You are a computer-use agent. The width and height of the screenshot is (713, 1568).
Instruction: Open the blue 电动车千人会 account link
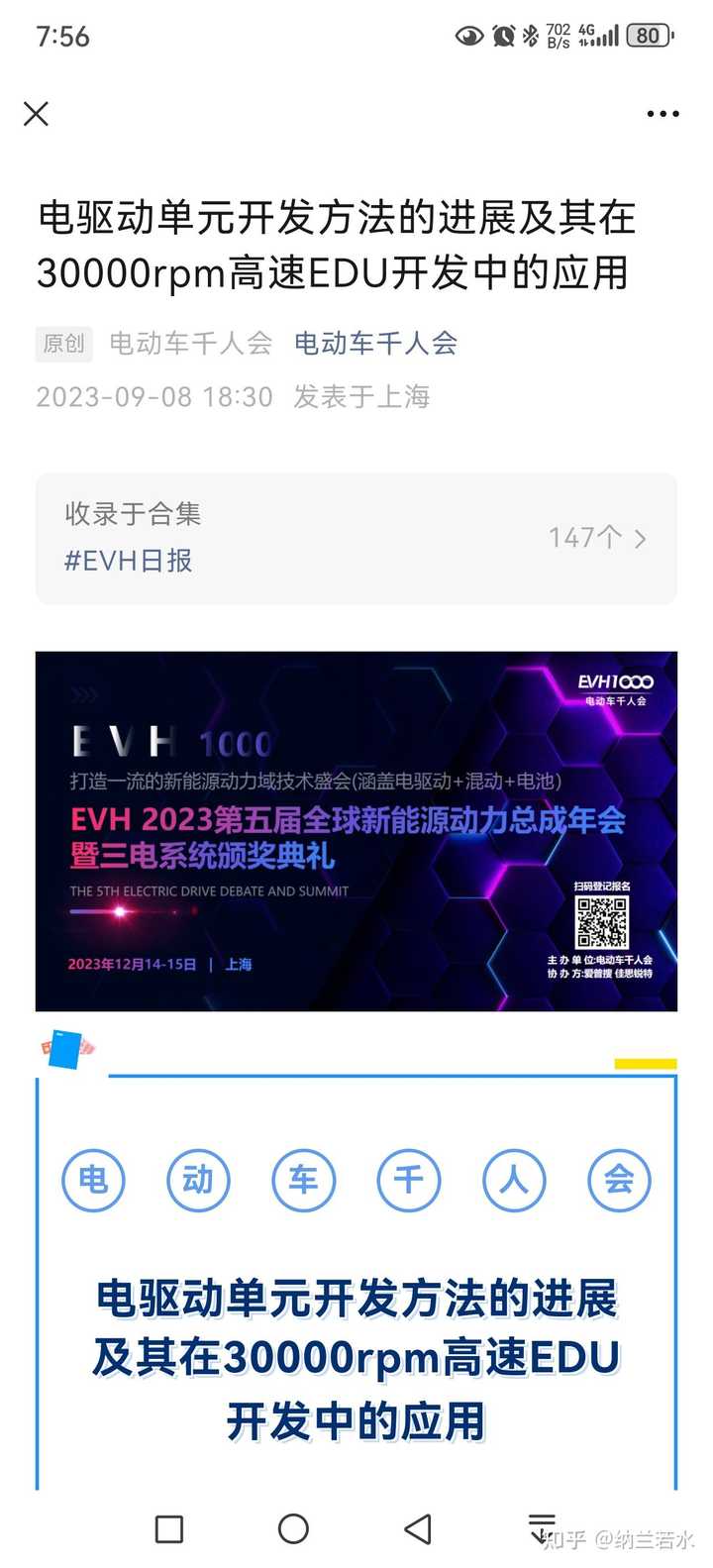[375, 344]
